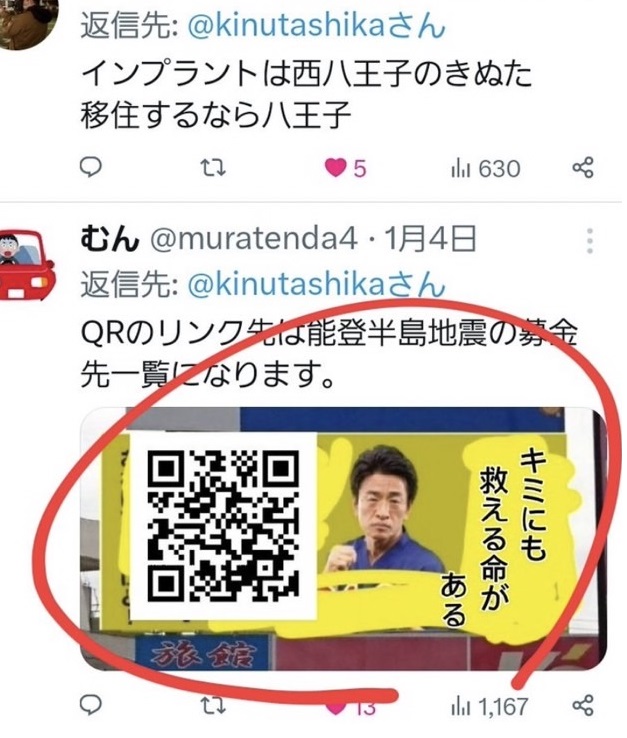View analytics of tweet with 1,167 views

coord(488,706)
